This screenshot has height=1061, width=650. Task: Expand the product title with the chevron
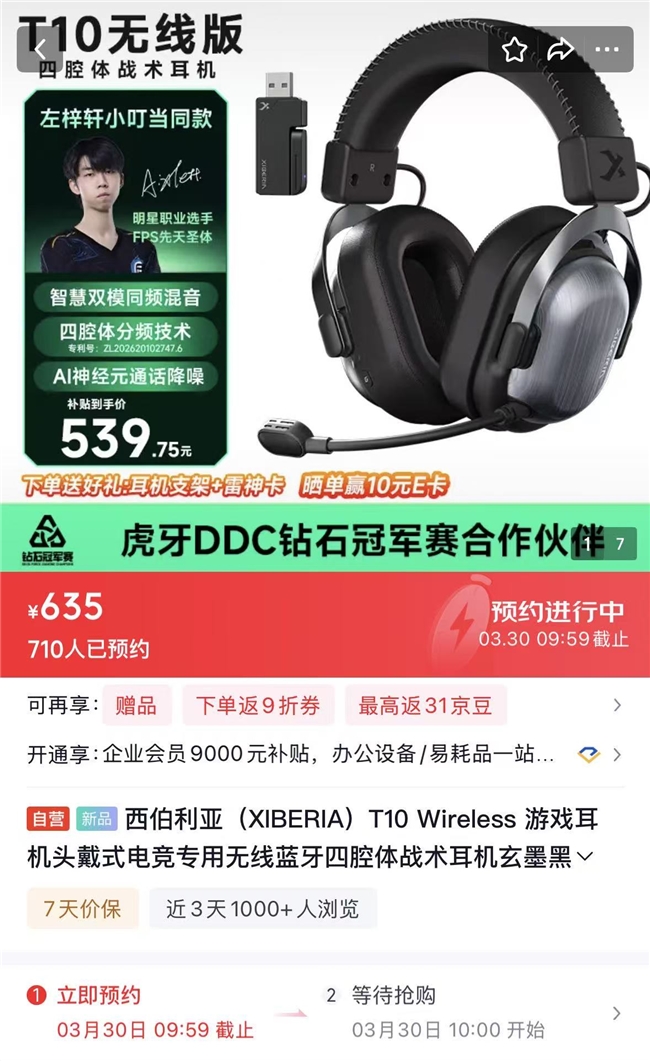587,858
